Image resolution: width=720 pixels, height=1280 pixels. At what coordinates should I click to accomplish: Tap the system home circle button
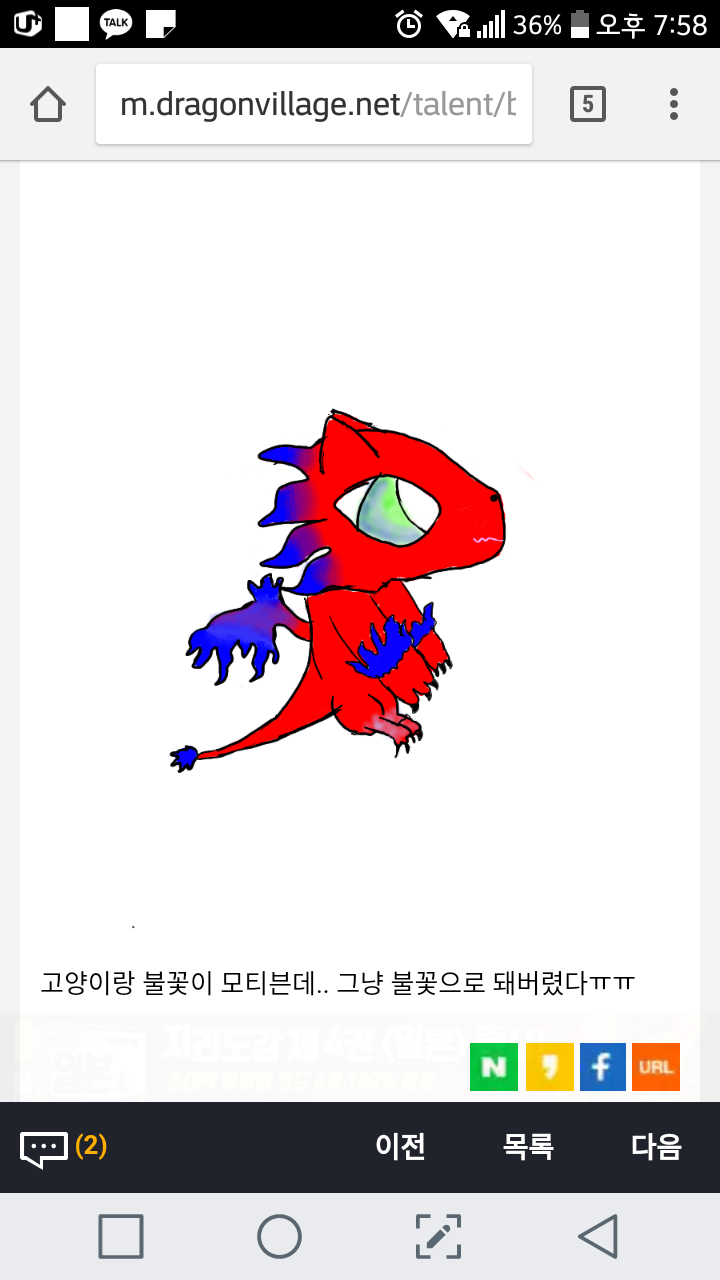tap(279, 1236)
